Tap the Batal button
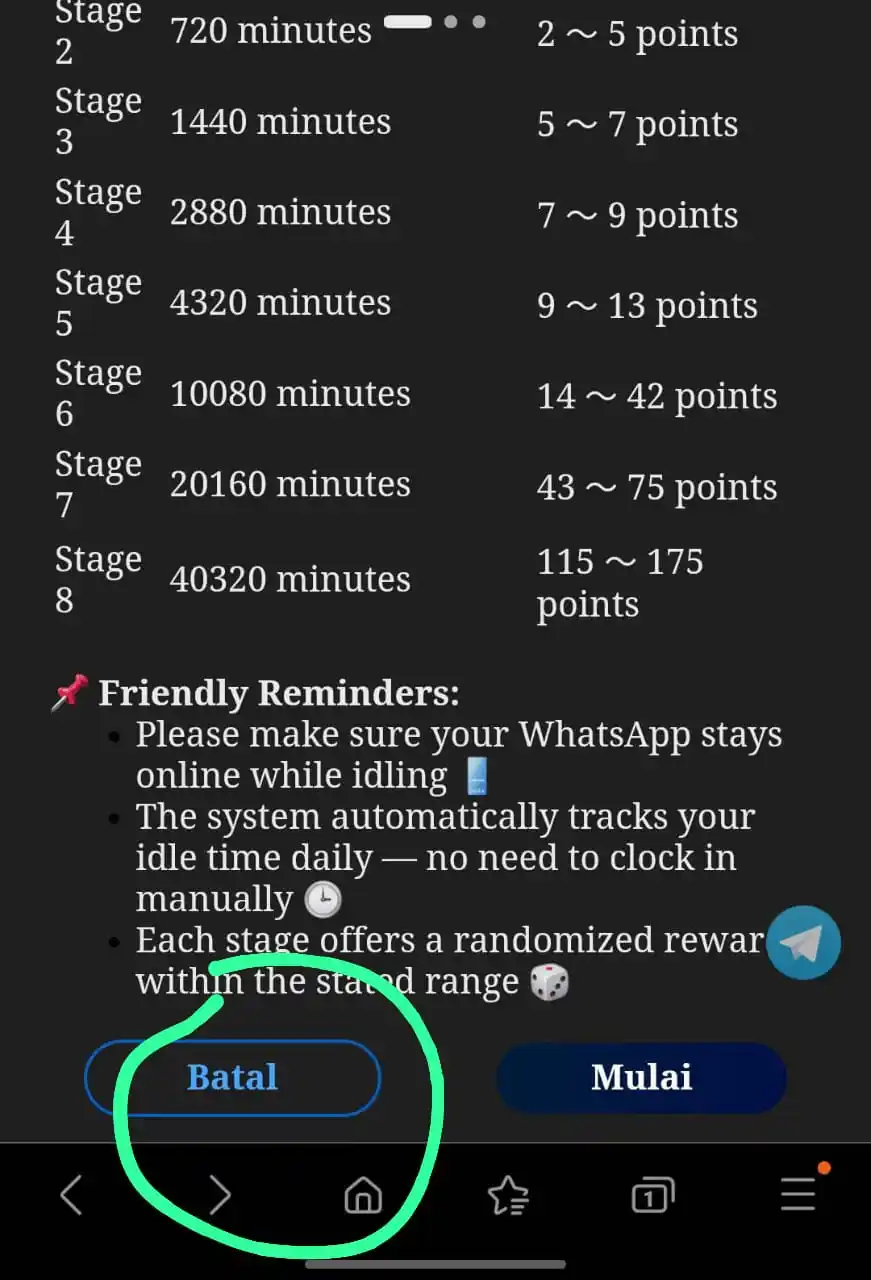 [x=232, y=1078]
